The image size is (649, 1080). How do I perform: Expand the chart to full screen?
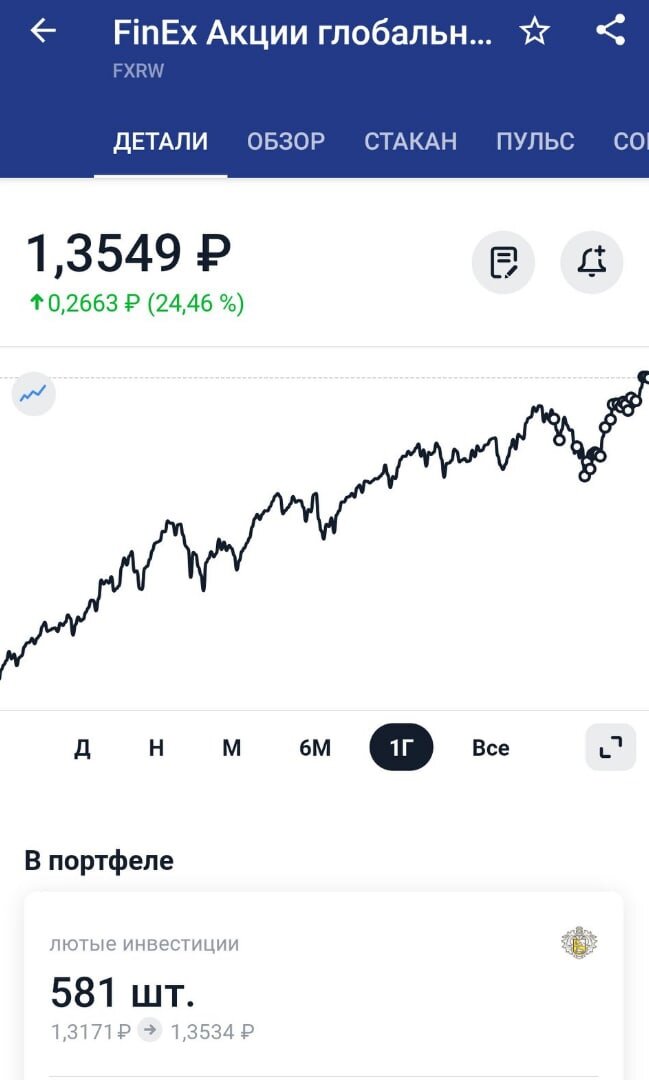pyautogui.click(x=610, y=747)
